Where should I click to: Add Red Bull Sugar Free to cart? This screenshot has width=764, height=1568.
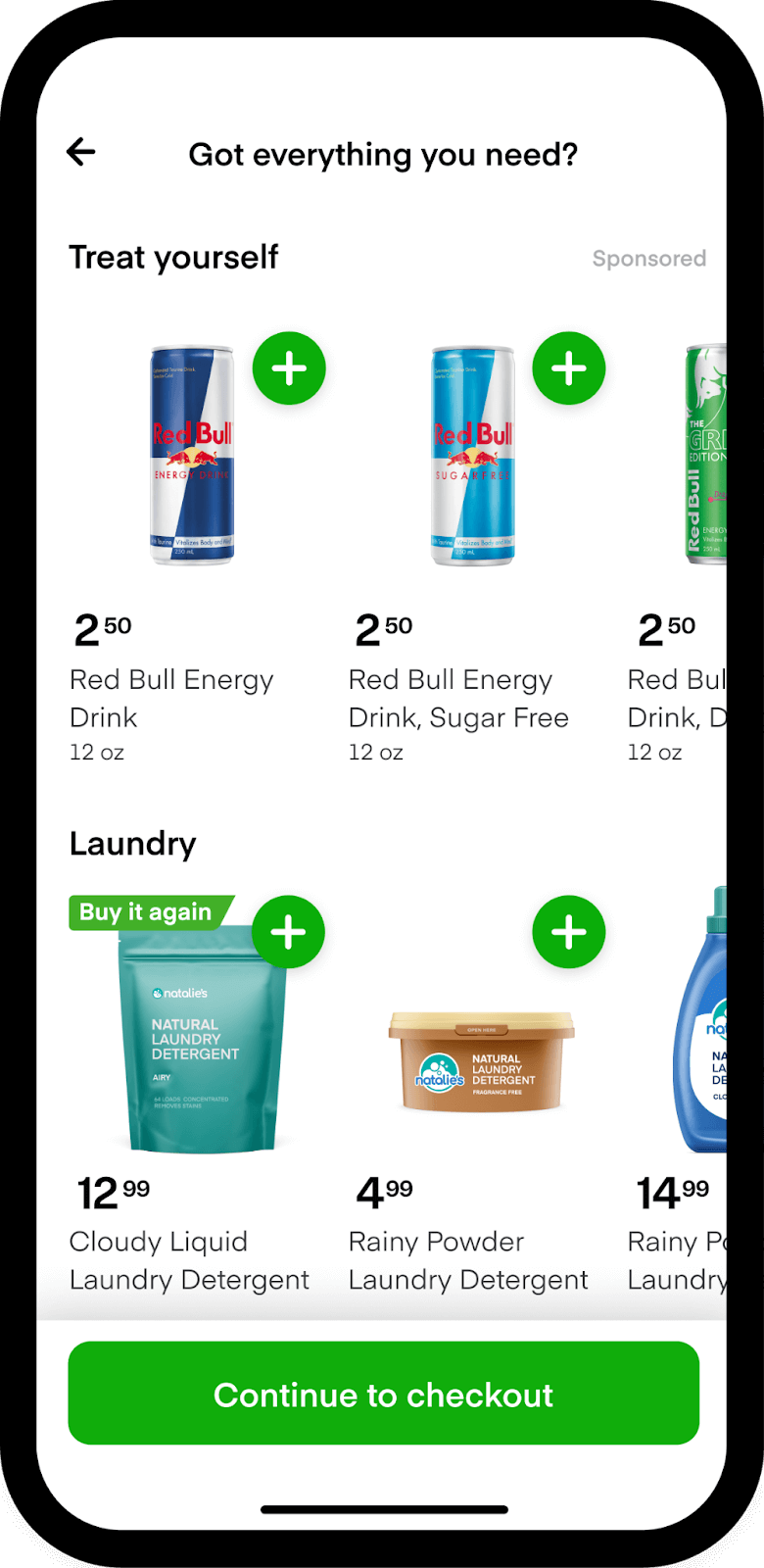[569, 368]
